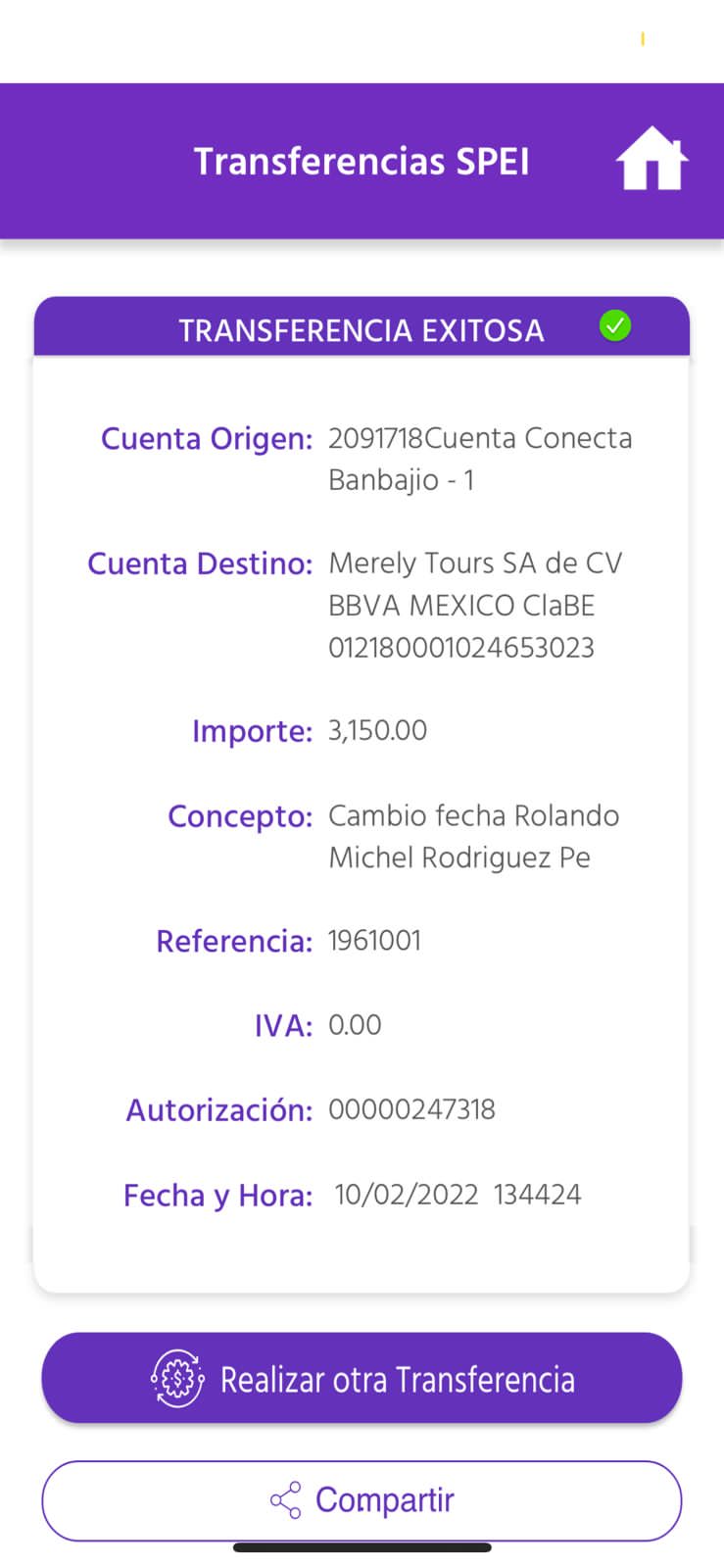Share the receipt with Compartir
Viewport: 724px width, 1568px height.
[362, 1500]
